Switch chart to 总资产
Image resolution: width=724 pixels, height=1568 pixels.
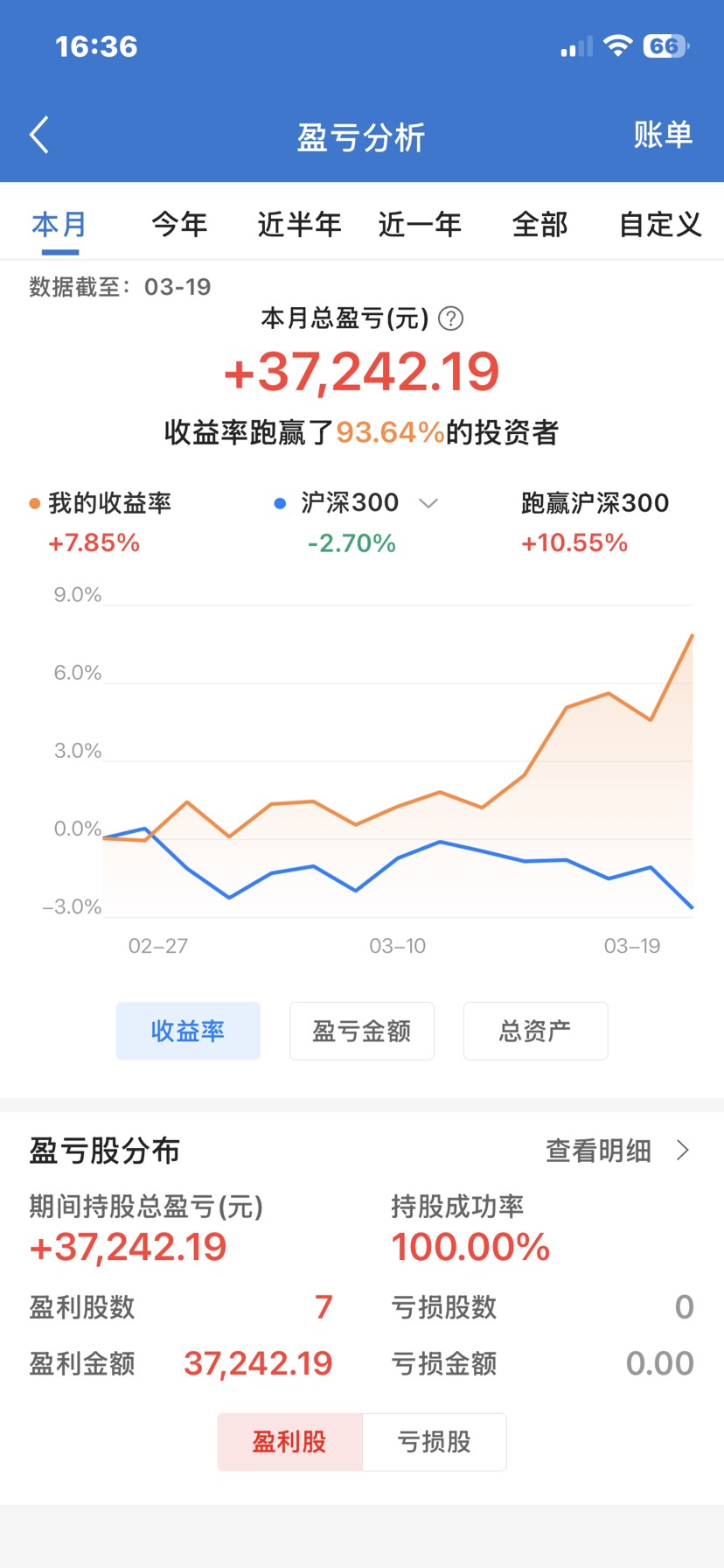pos(535,1031)
